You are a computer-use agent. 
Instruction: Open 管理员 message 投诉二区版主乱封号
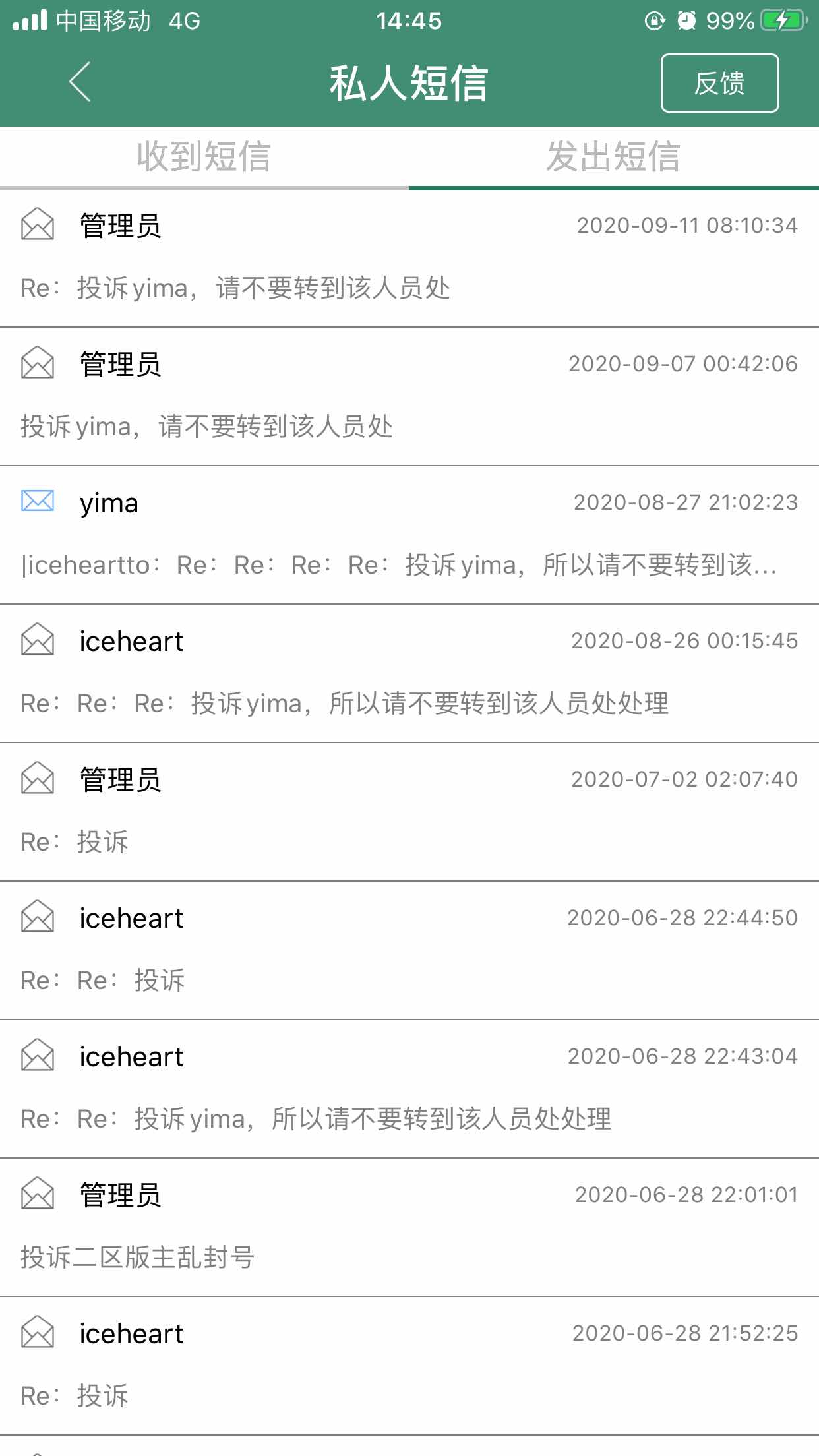click(409, 1228)
